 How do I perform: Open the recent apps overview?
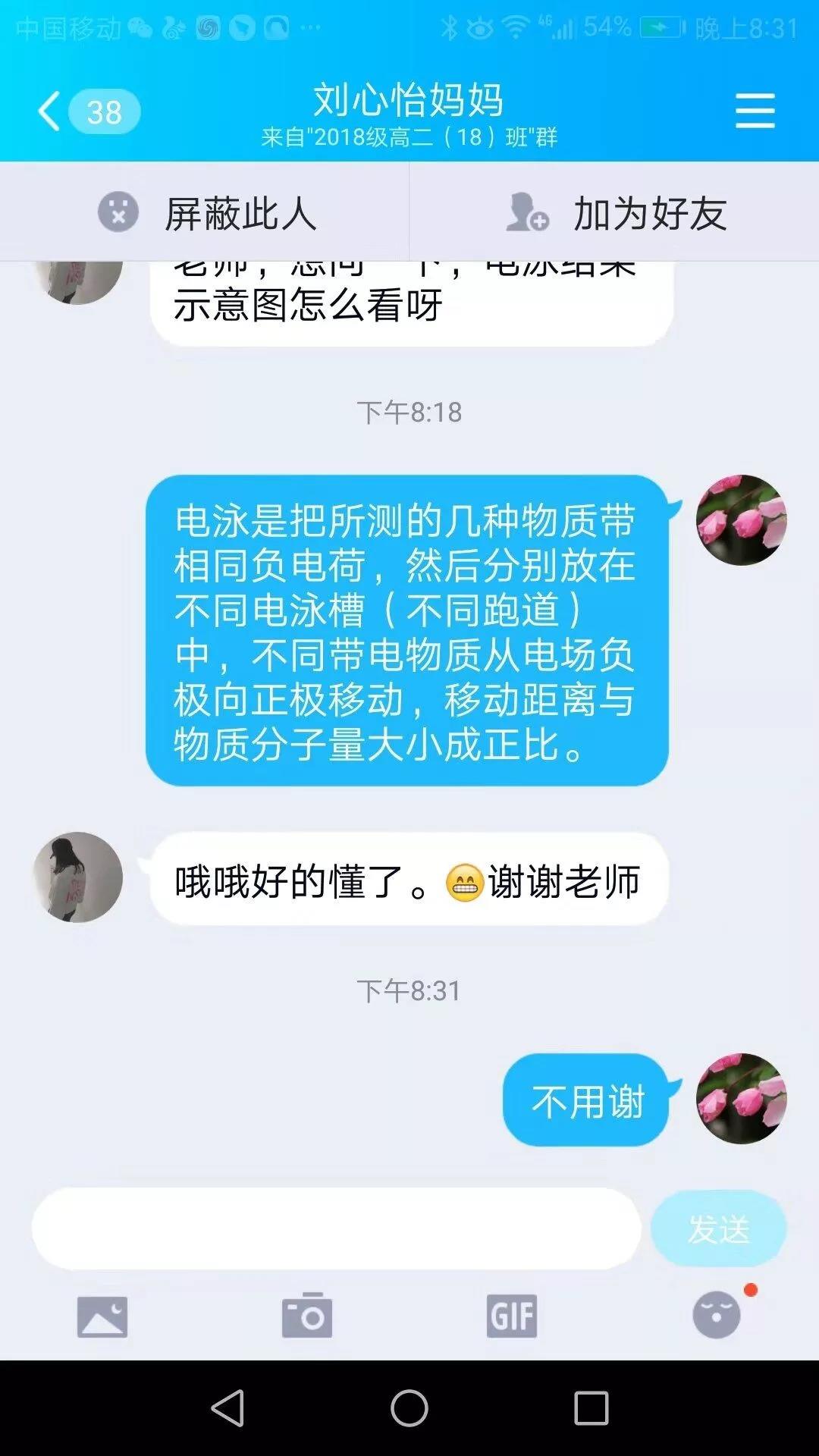(x=591, y=1408)
